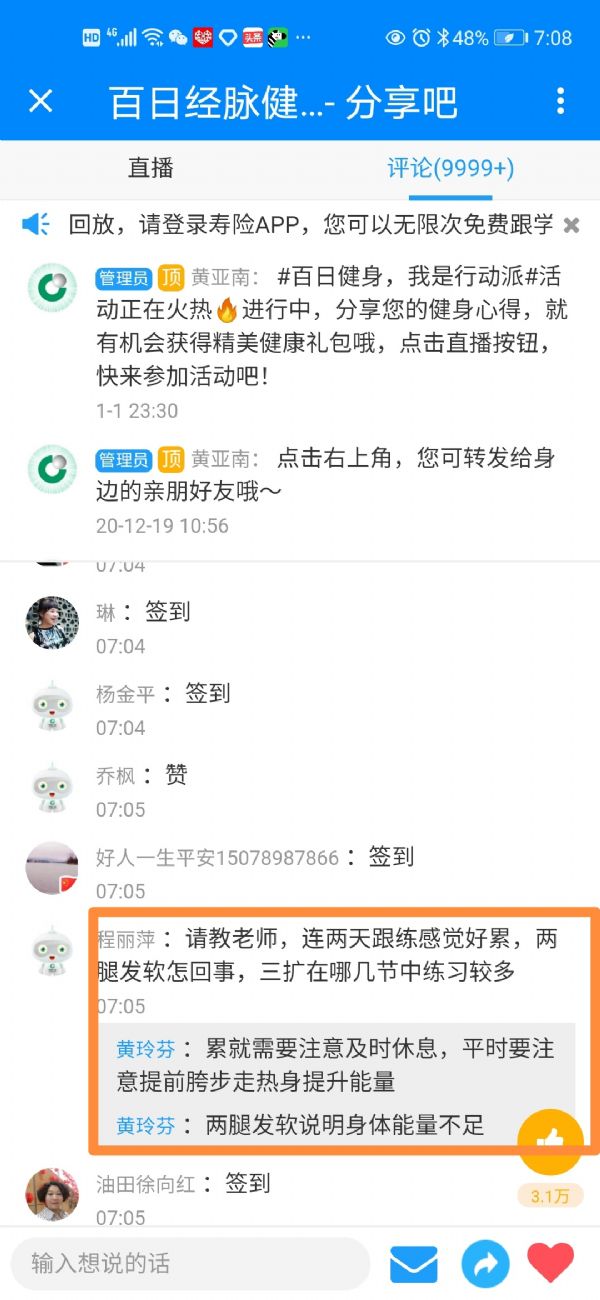Tap 好人一生平安's avatar
The width and height of the screenshot is (600, 1300).
(52, 868)
